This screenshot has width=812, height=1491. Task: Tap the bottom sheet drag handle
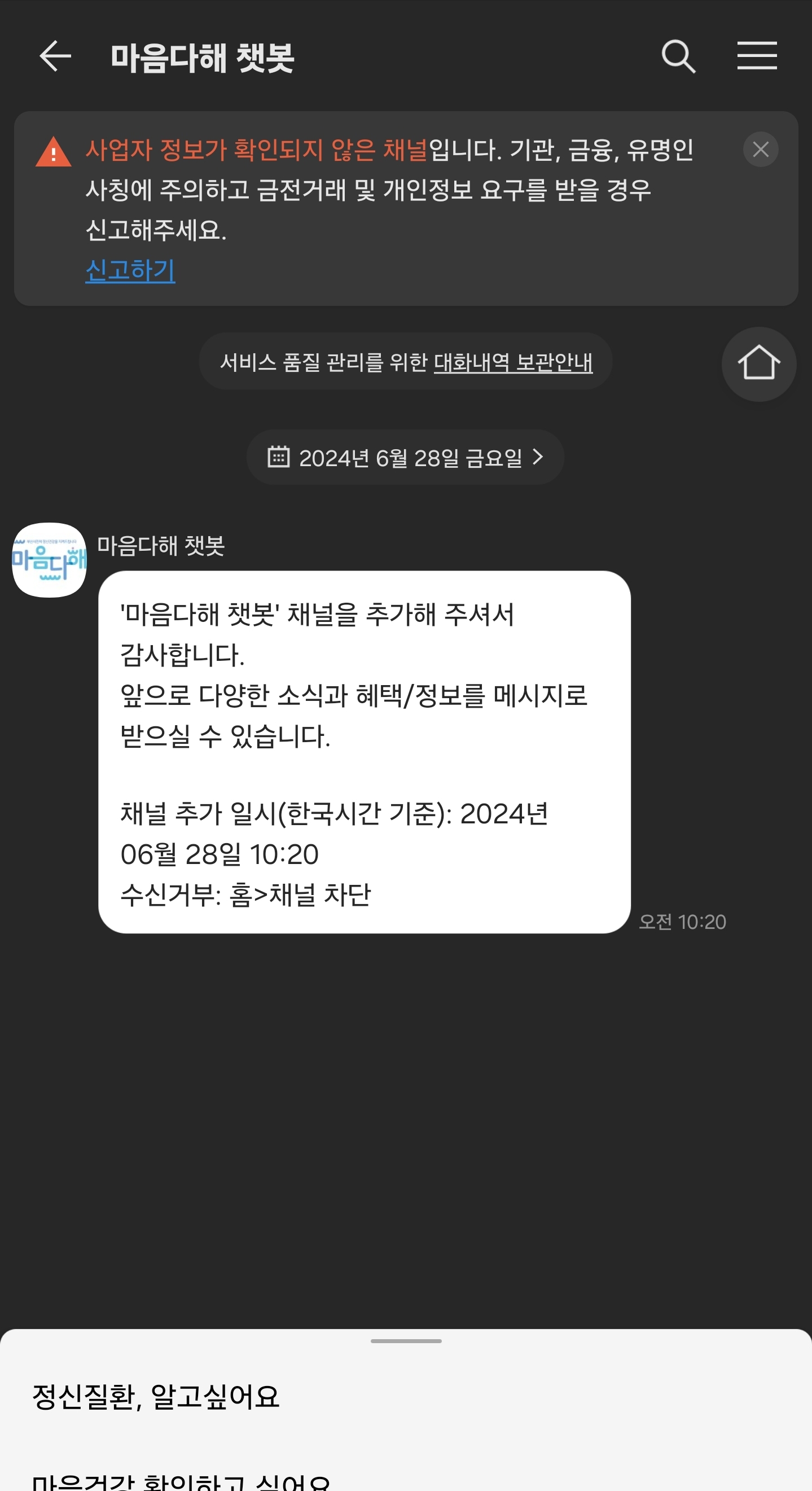pos(406,1341)
